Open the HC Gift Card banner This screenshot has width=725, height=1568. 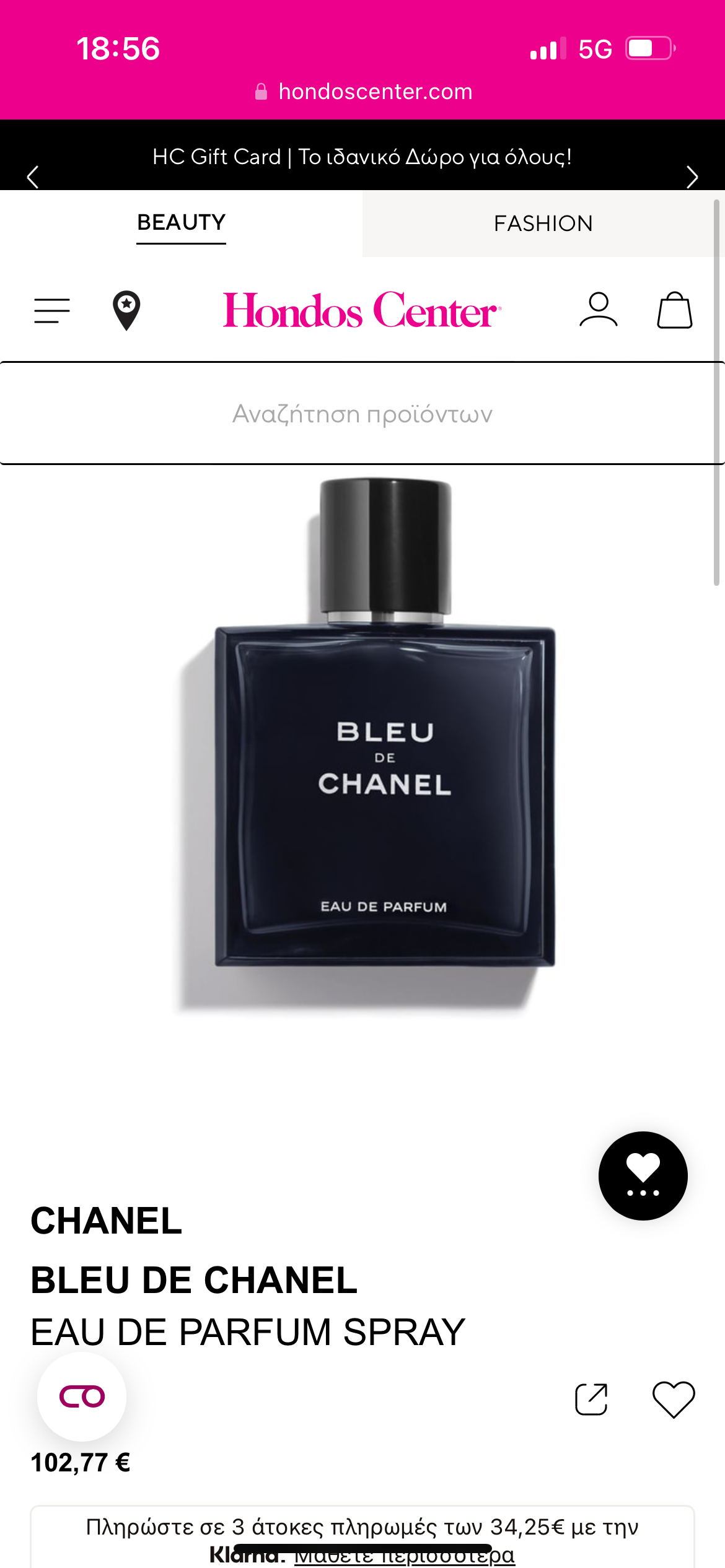(x=362, y=157)
